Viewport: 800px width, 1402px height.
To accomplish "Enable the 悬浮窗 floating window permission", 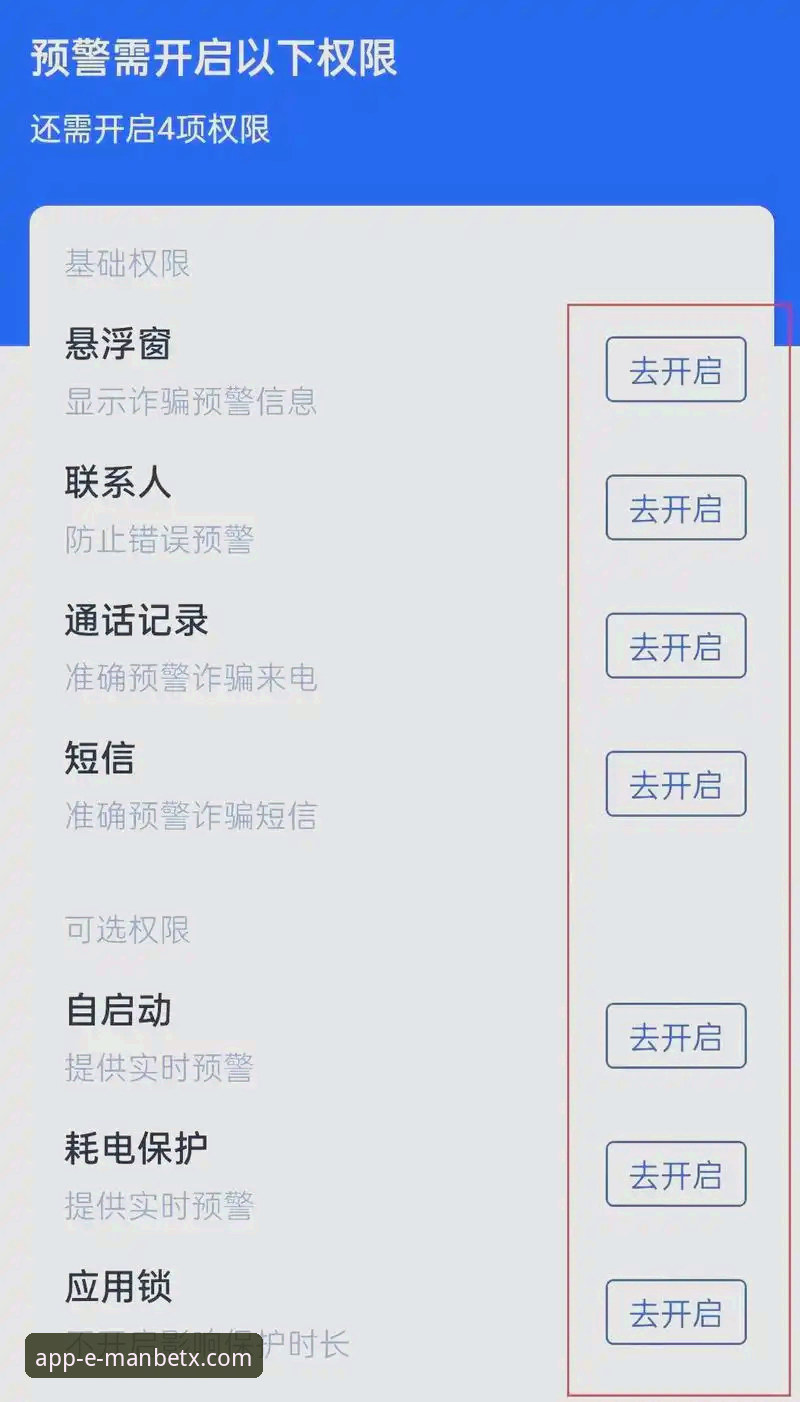I will tap(676, 369).
